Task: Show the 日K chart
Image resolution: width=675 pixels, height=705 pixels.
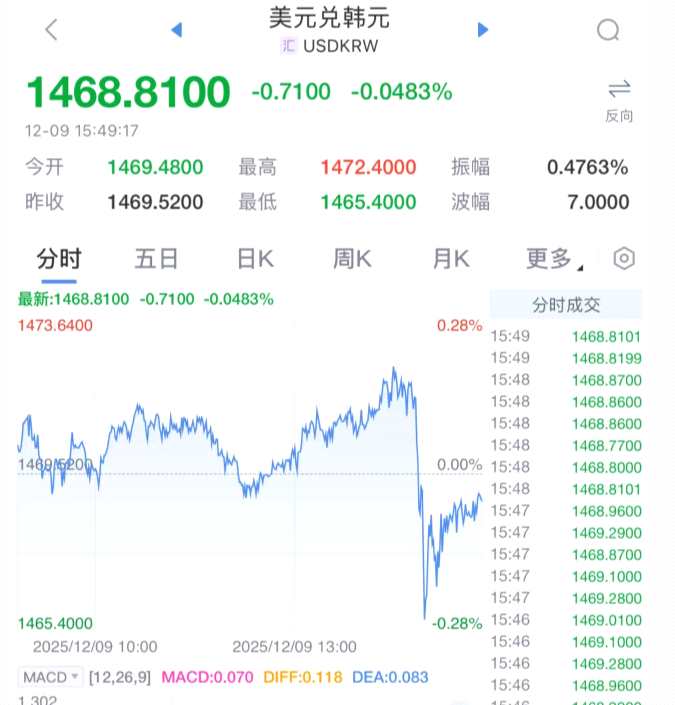Action: pos(255,260)
